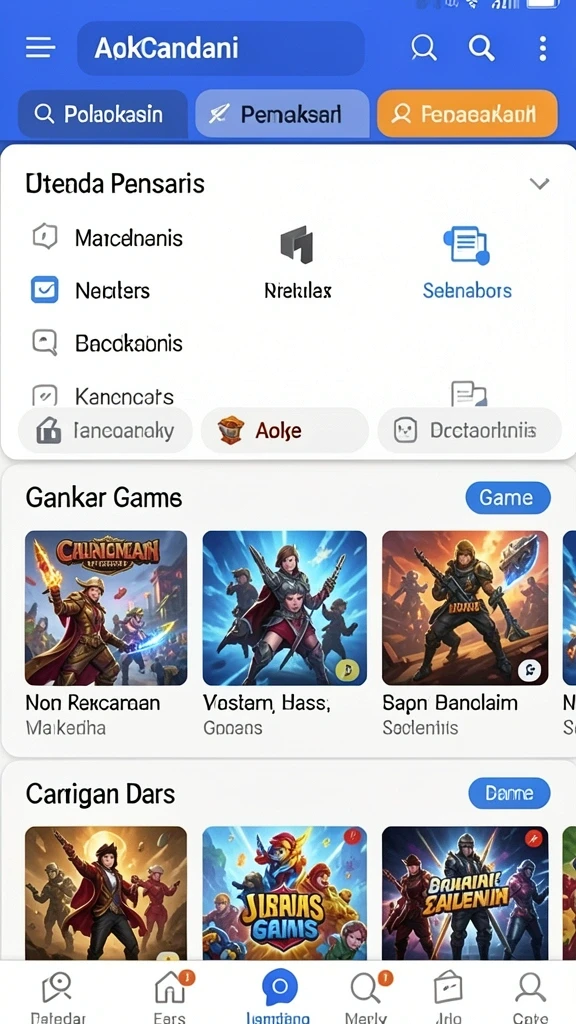
Task: Tap Danne button beside Carrigan Dars
Action: [509, 793]
